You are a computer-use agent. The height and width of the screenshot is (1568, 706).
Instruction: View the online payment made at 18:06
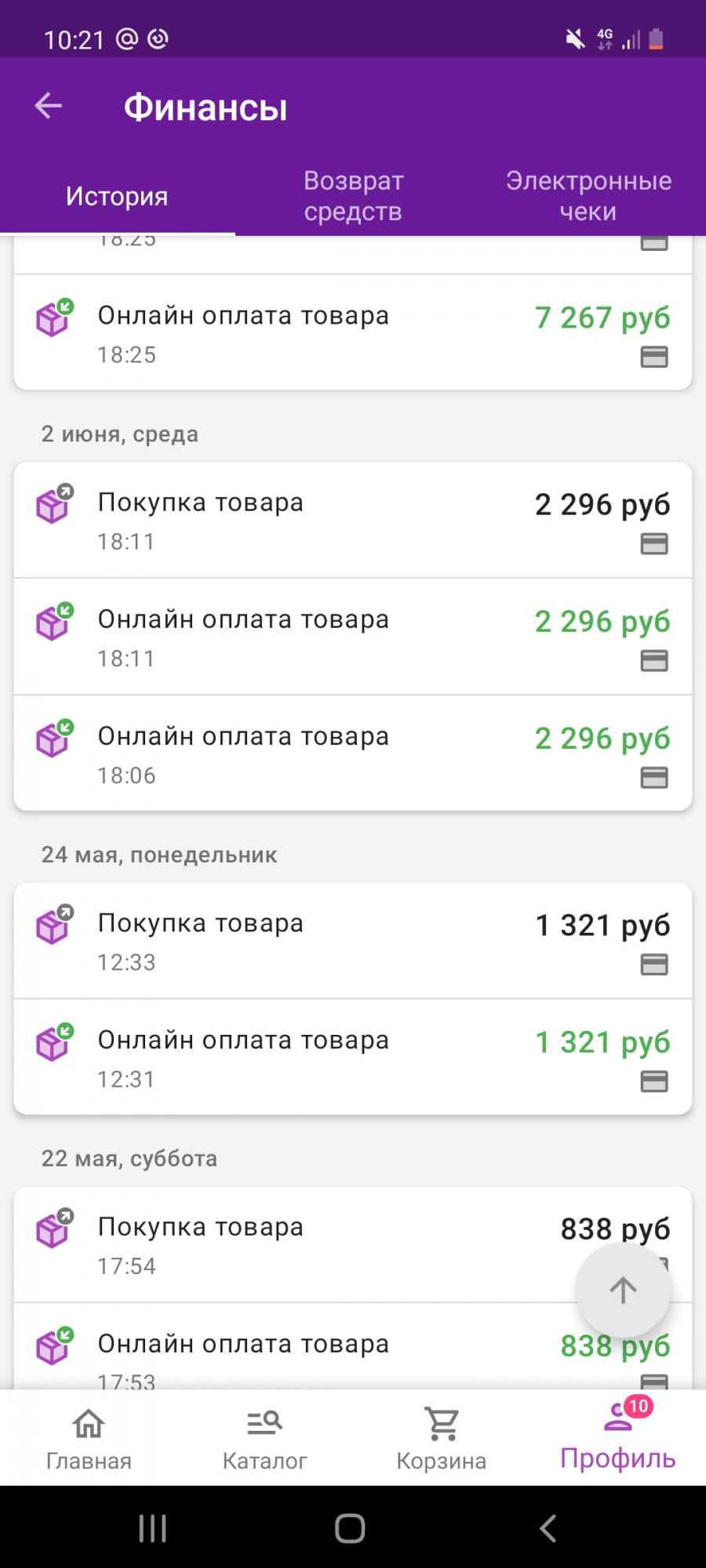[x=353, y=753]
